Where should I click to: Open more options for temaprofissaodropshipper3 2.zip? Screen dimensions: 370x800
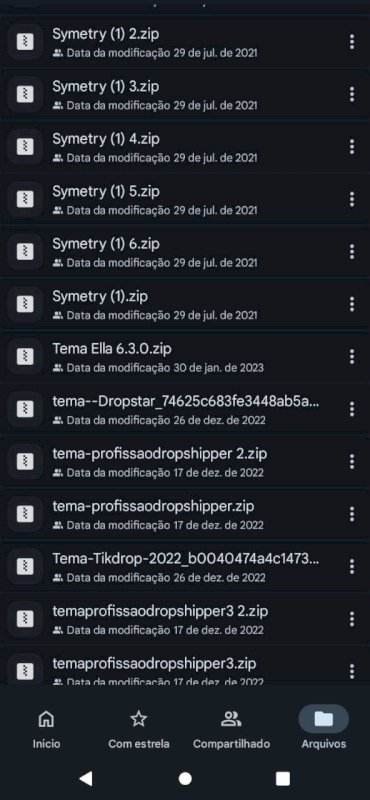[x=351, y=619]
